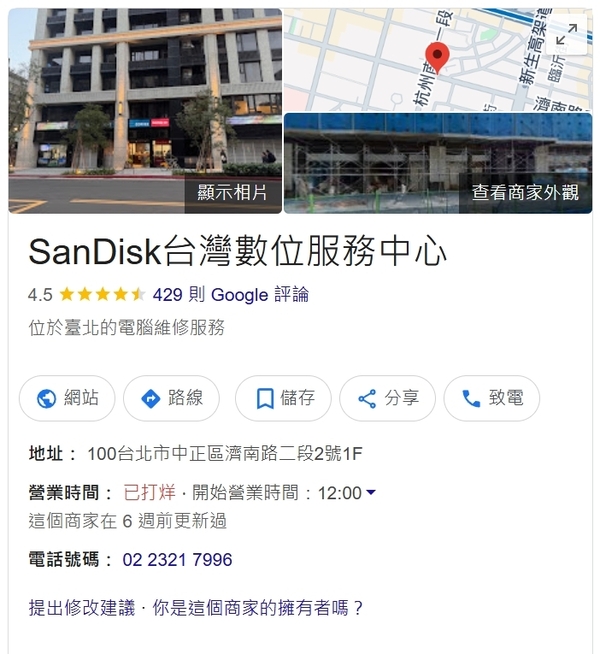Dial phone number 02 2321 7996

[177, 560]
